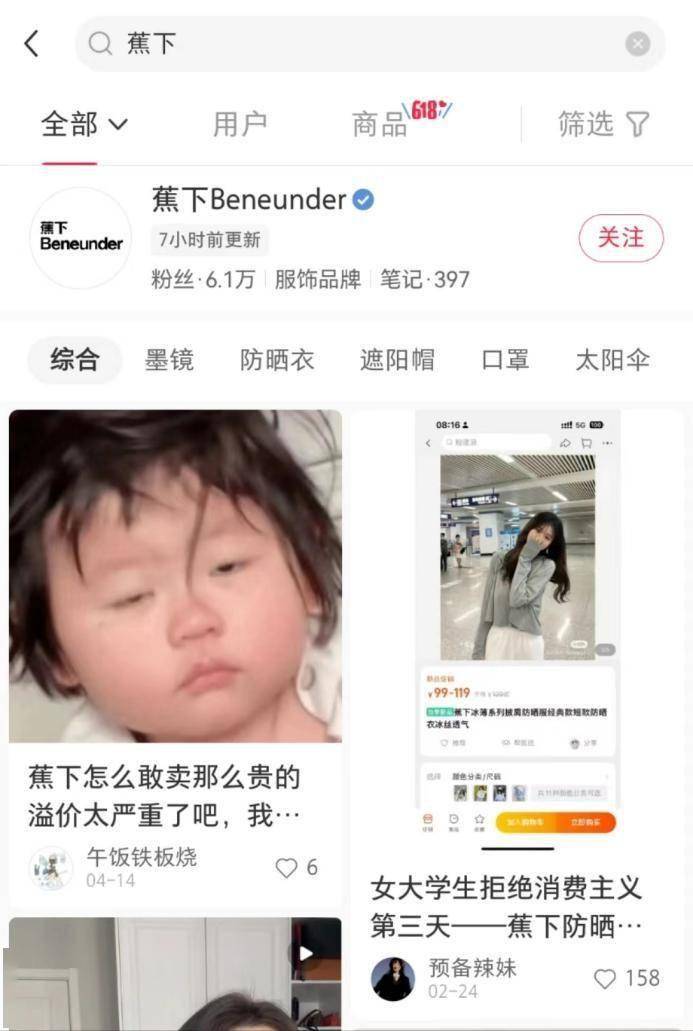This screenshot has width=693, height=1031.
Task: Open the 蕉下Beneunder brand profile
Action: point(250,199)
